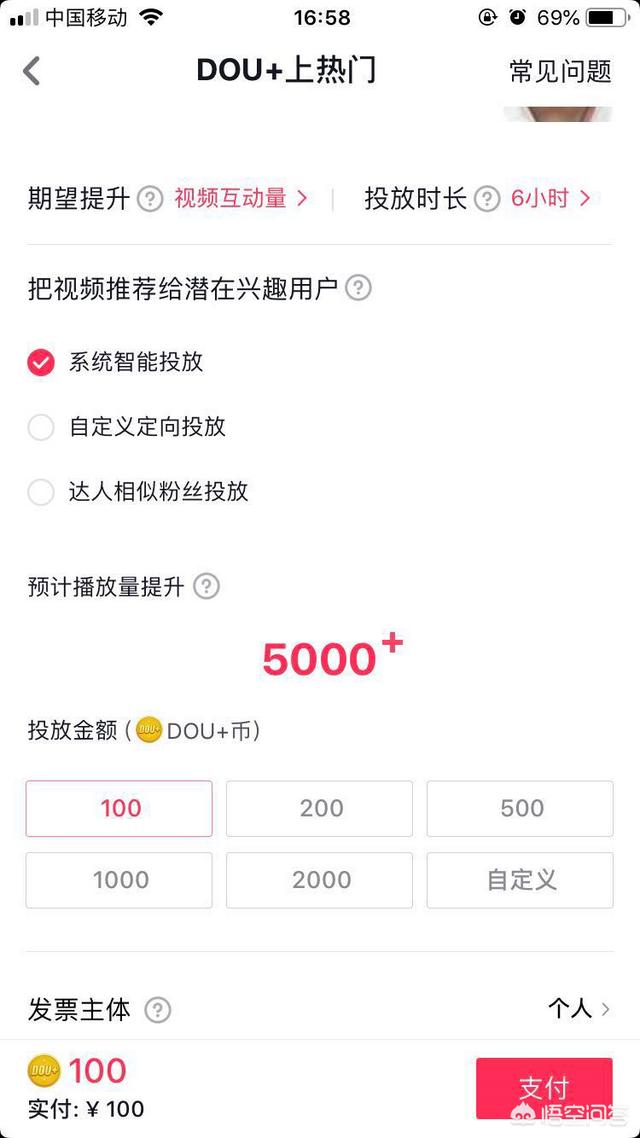Choose 1000 DOU+ coin amount

point(119,880)
